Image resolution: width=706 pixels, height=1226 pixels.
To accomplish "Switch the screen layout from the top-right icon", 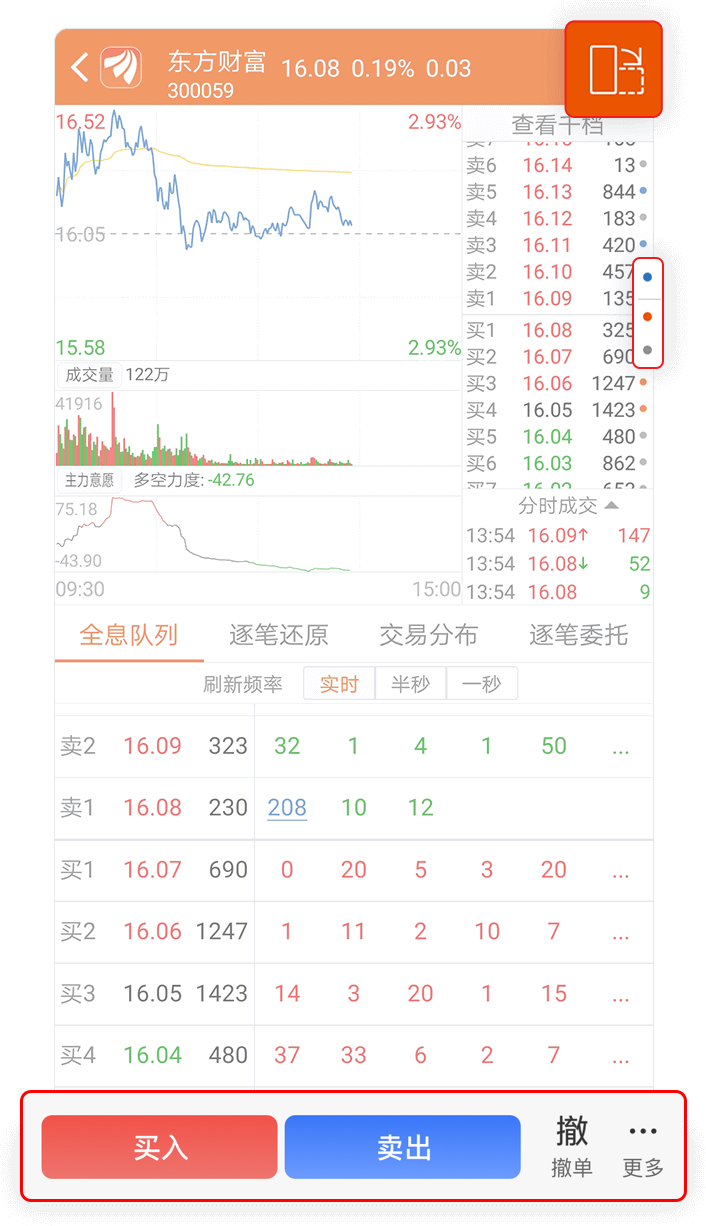I will pos(614,69).
